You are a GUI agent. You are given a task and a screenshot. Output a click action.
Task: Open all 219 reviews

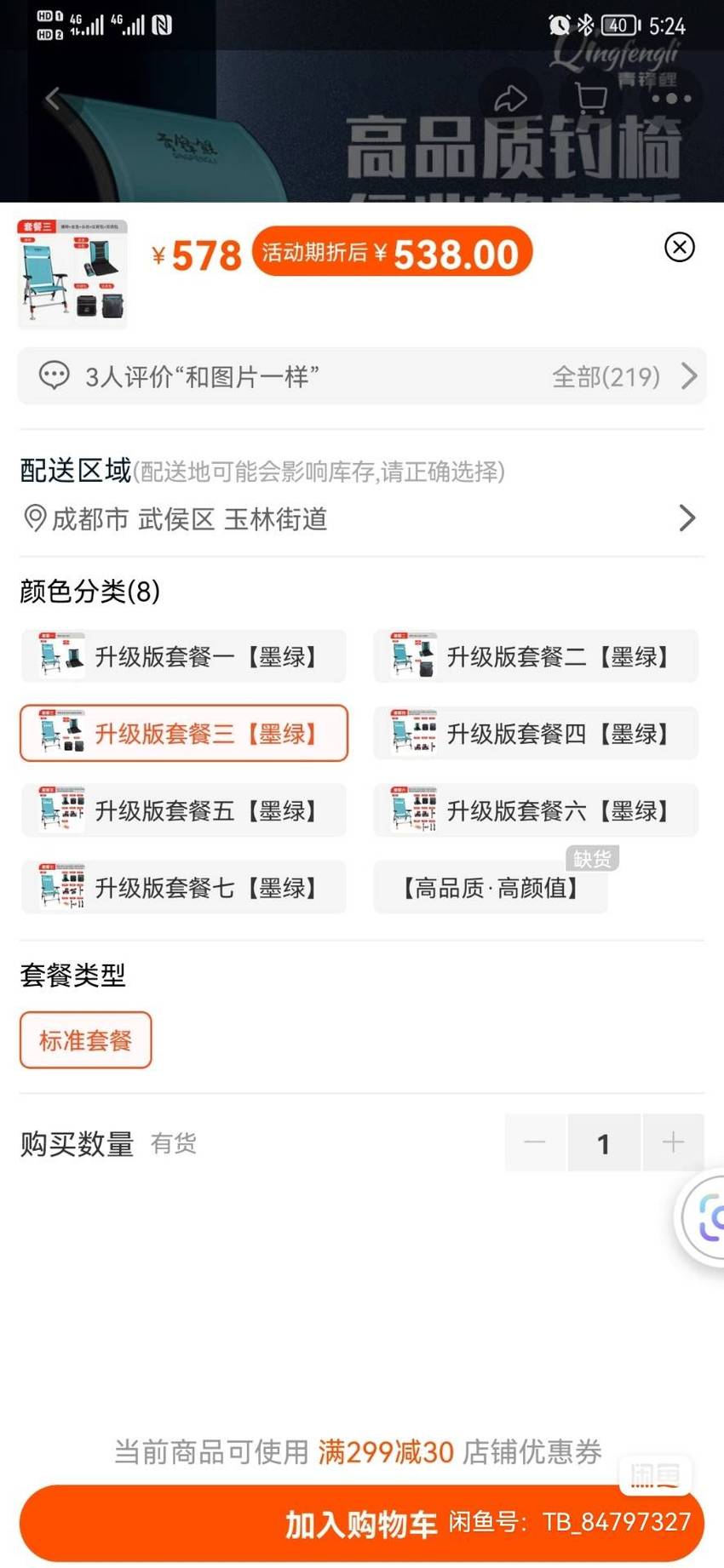[x=624, y=376]
